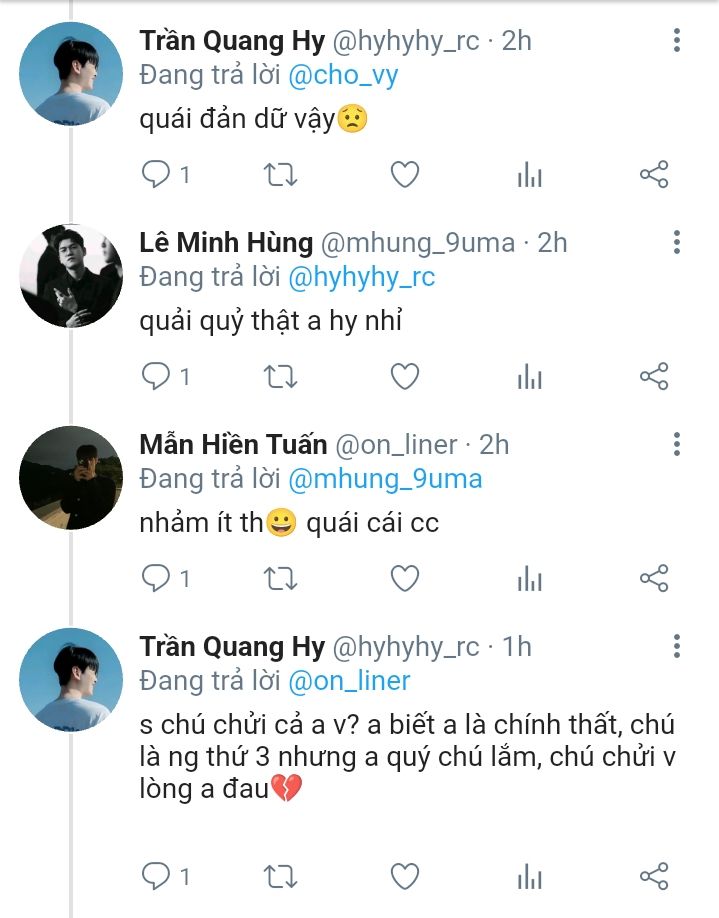This screenshot has width=719, height=918.
Task: Open Mẫn Hiền Tuấn's avatar
Action: coord(71,477)
